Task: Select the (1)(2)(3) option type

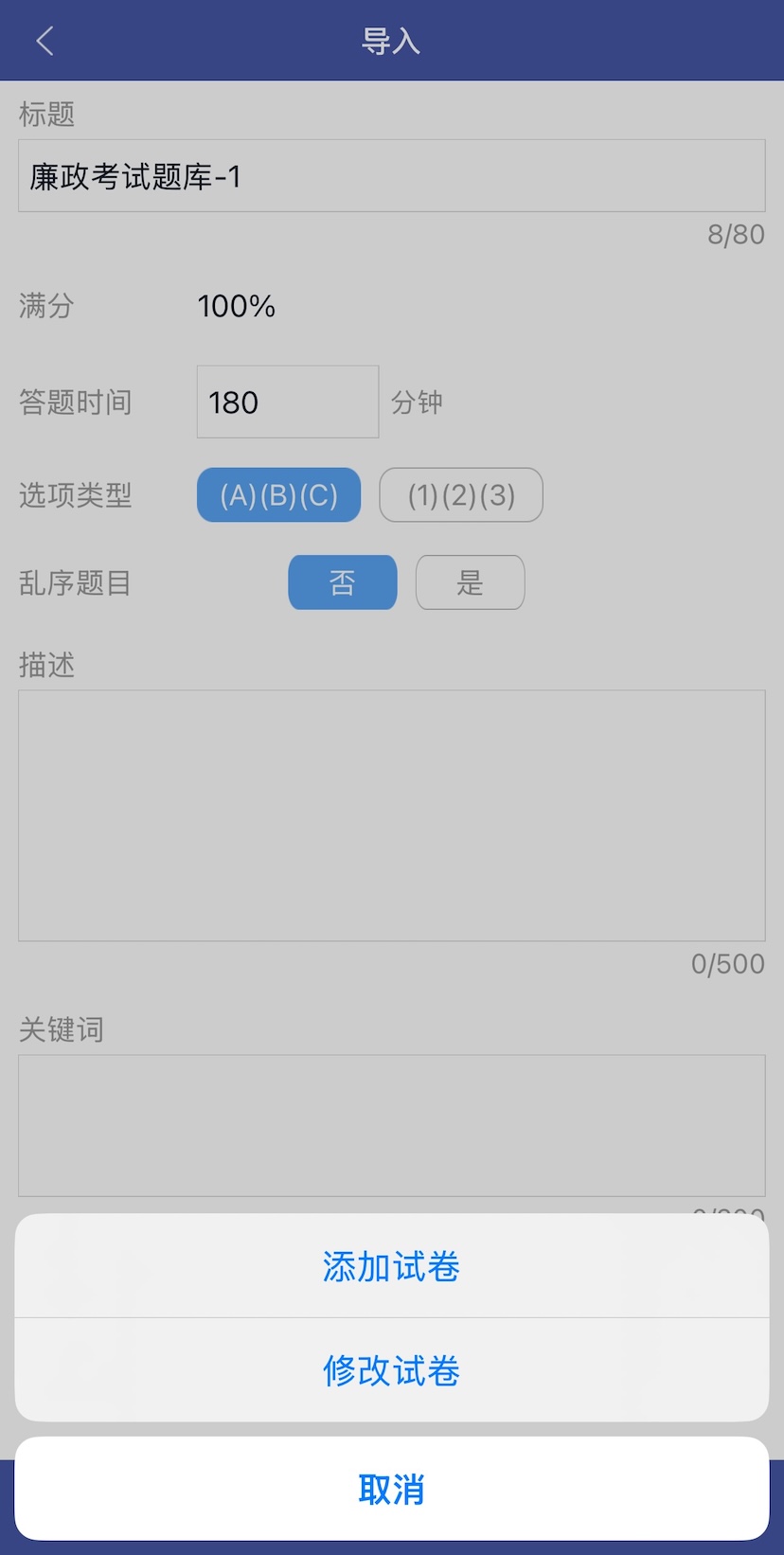Action: pyautogui.click(x=461, y=495)
